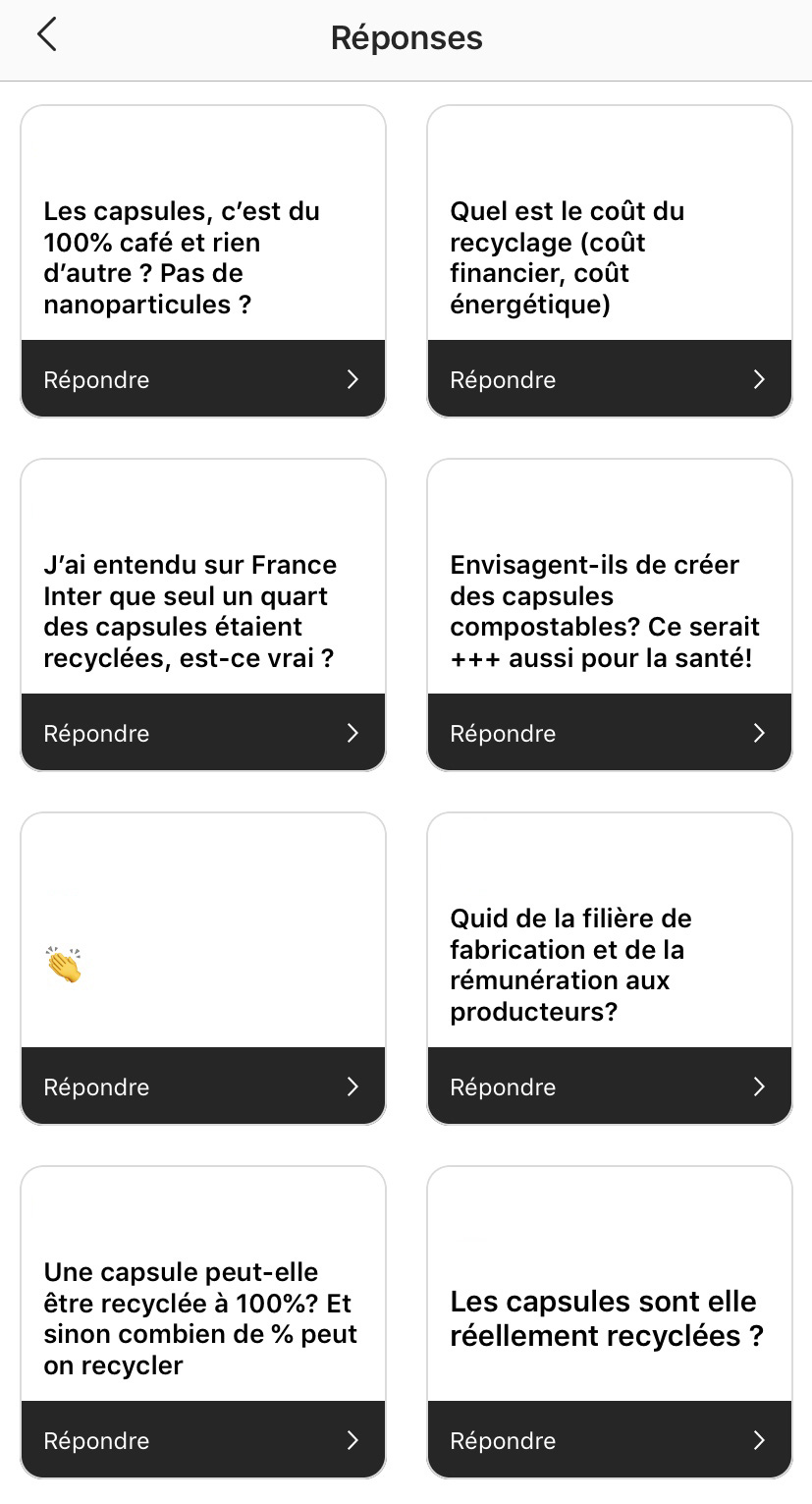Reply to the rémunération aux producteurs question
Screen dimensions: 812x1504
coord(609,1086)
